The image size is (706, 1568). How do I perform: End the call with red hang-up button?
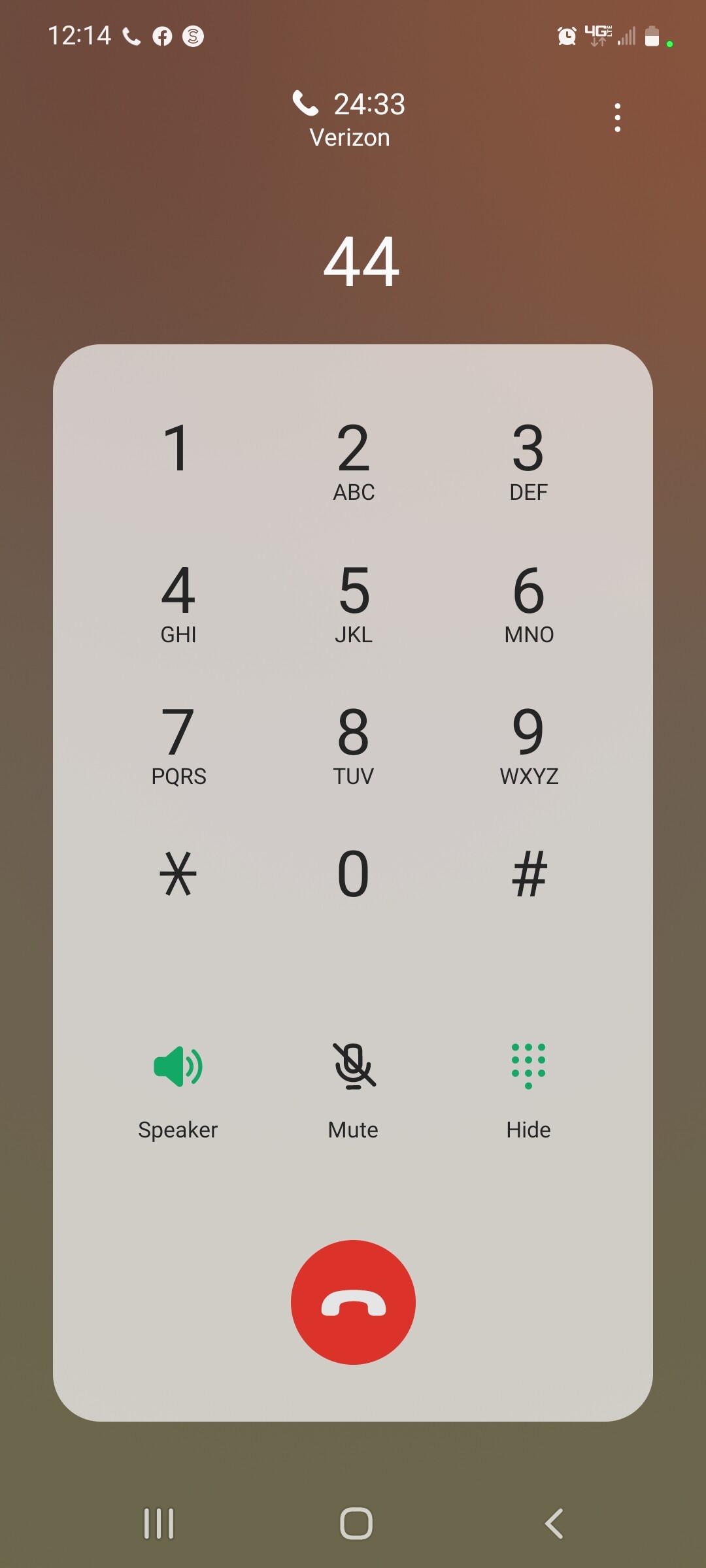pos(353,1302)
